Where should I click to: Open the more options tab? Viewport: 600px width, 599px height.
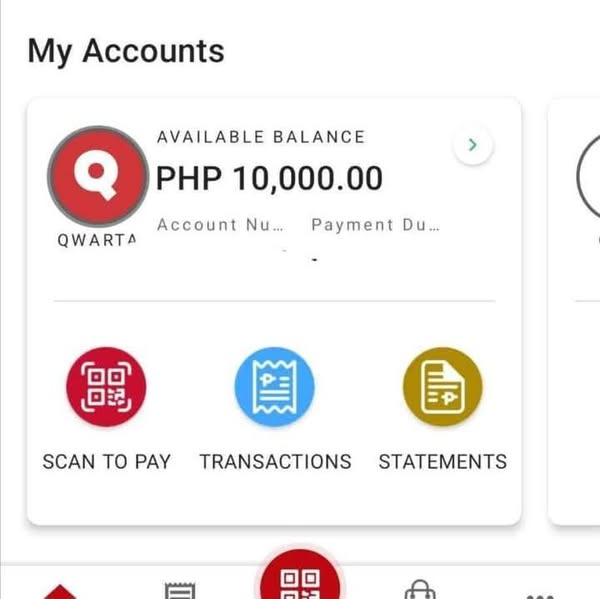[x=539, y=592]
